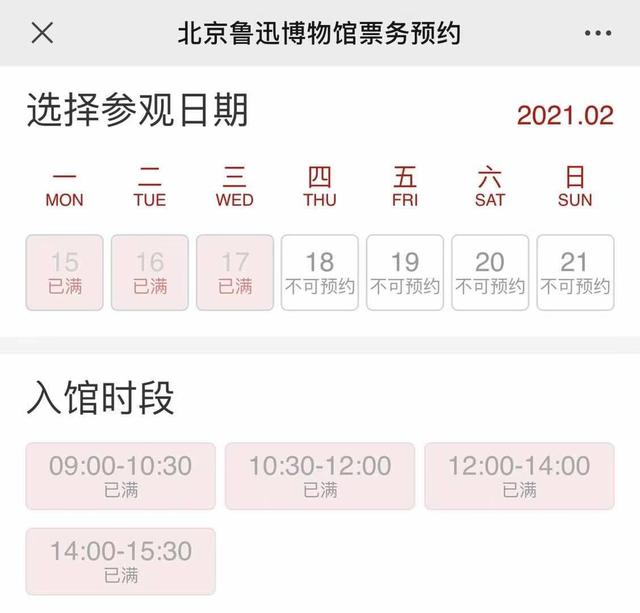Select Monday the 15th date
This screenshot has height=613, width=640.
pyautogui.click(x=64, y=272)
